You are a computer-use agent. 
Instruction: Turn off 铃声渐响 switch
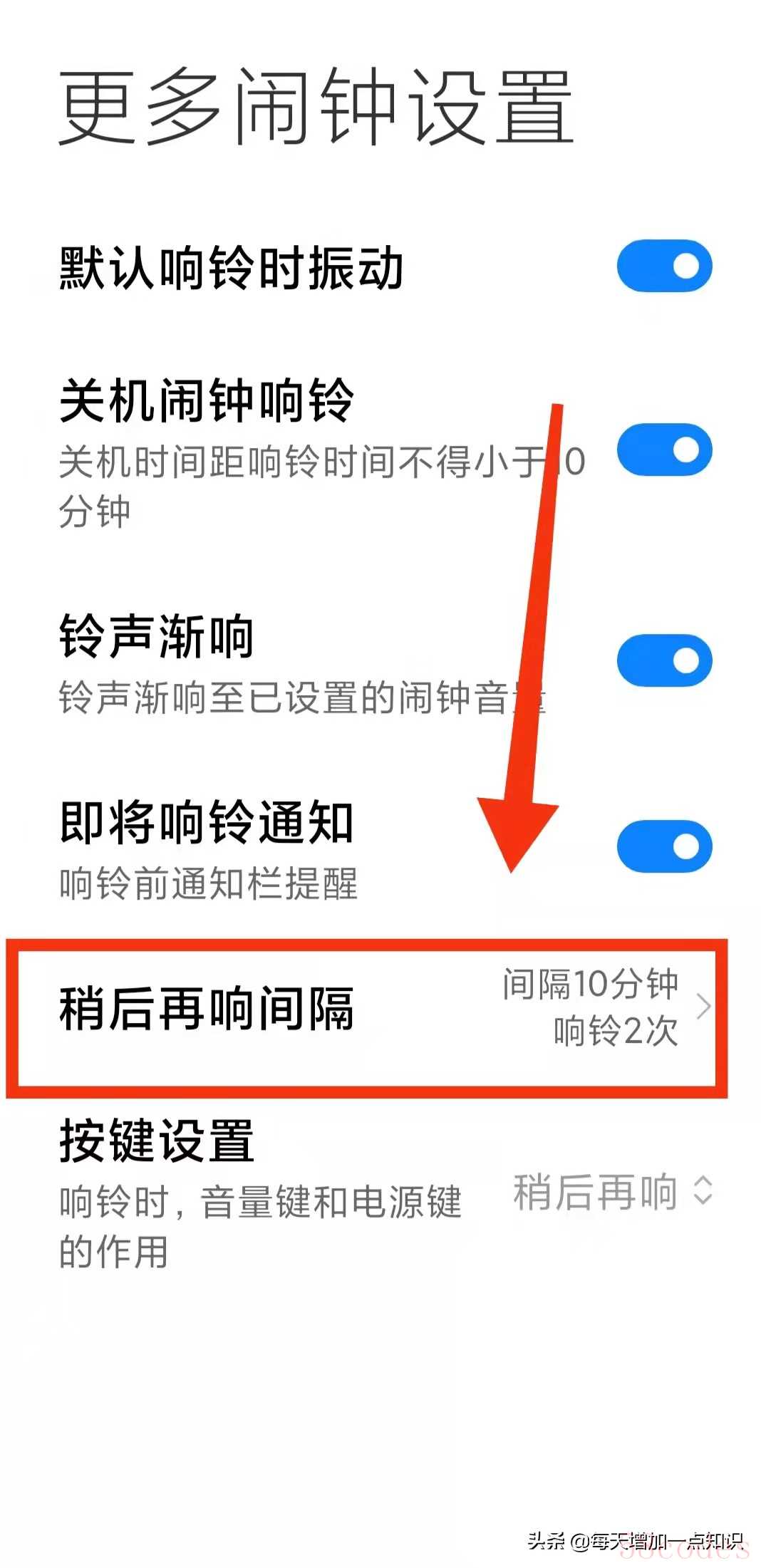[x=664, y=660]
